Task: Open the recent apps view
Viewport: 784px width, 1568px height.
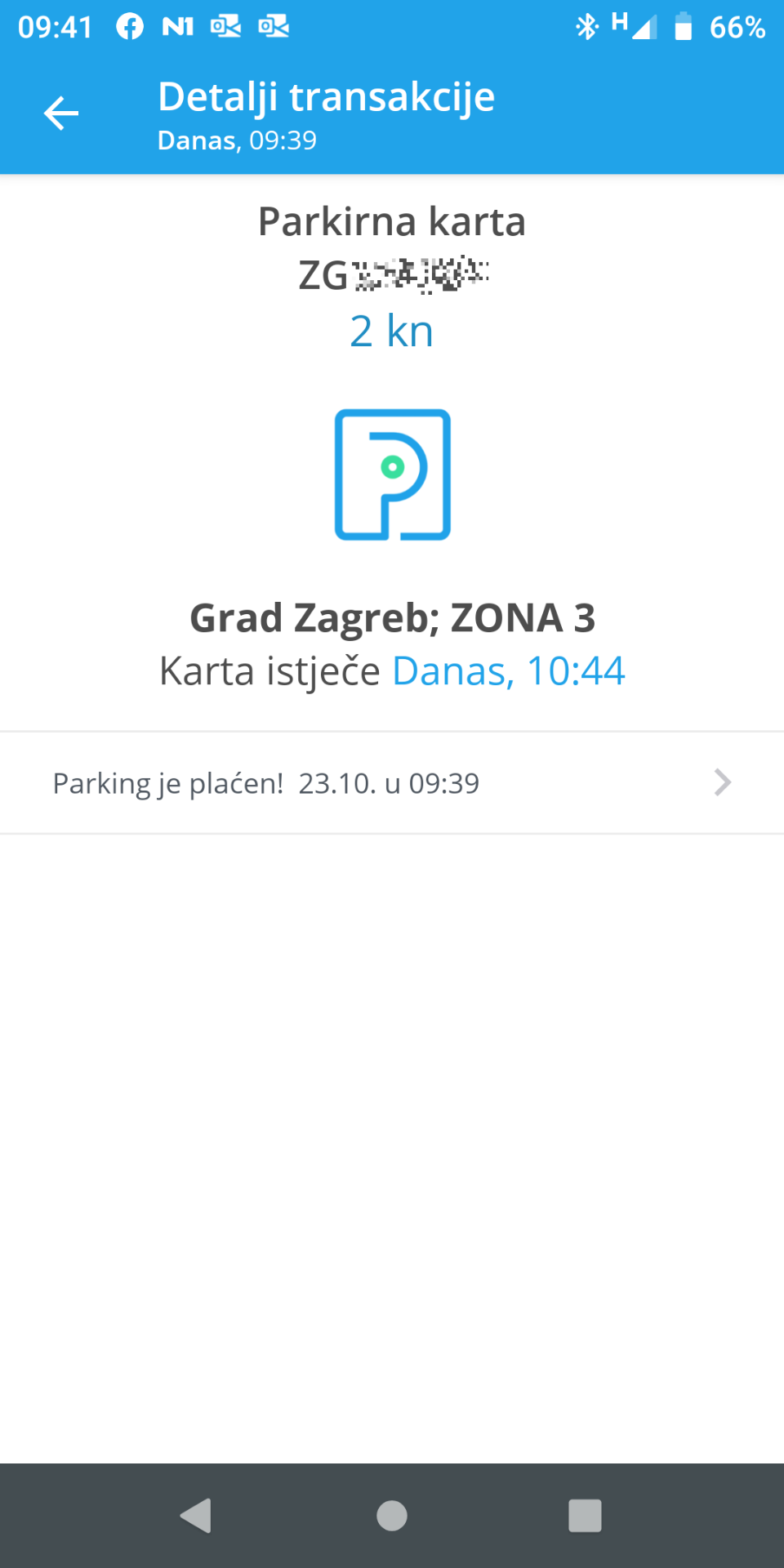Action: tap(586, 1516)
